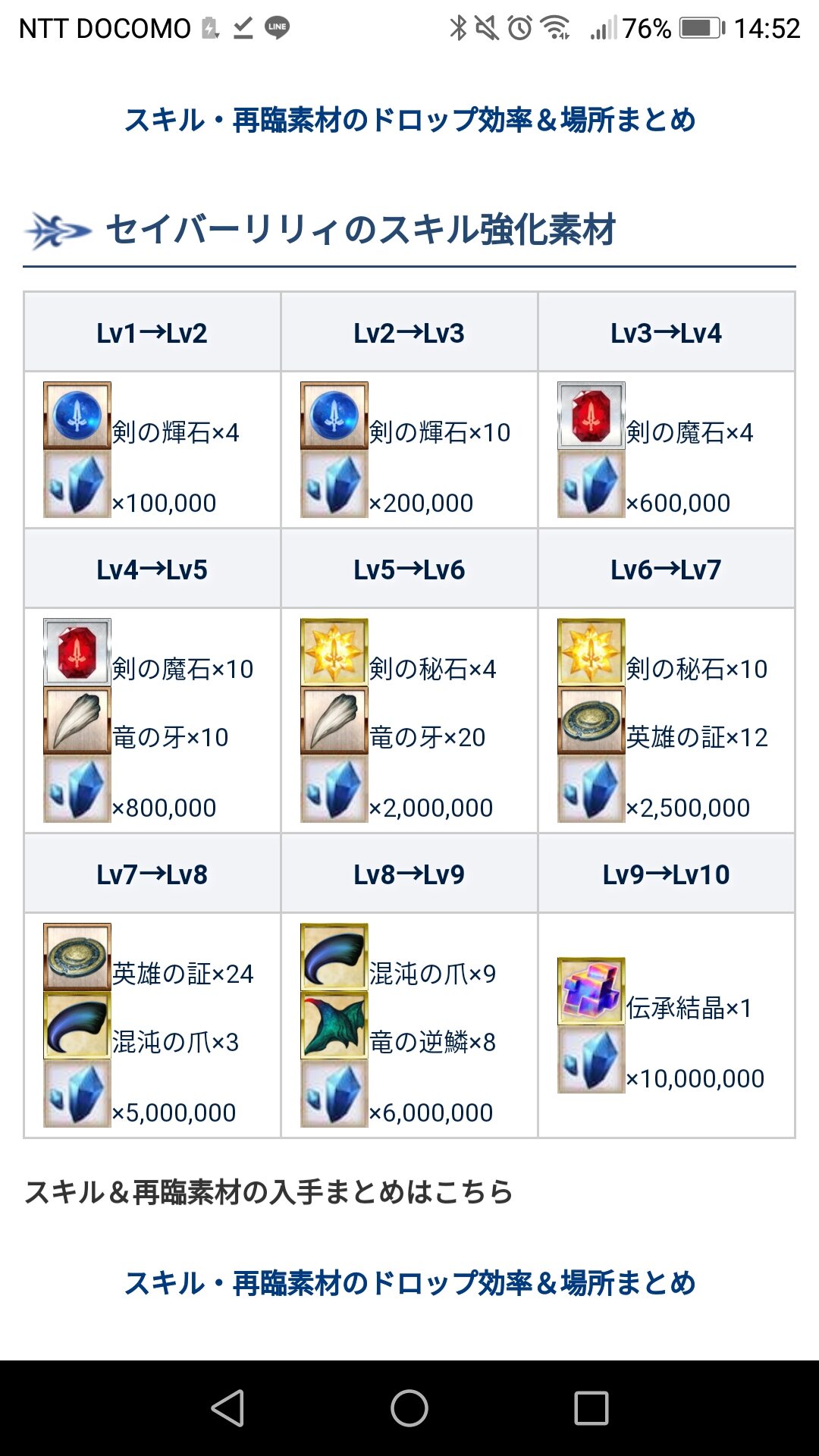
Task: Open the drop-efficiency link above the セイバーリリィ heading
Action: point(409,120)
